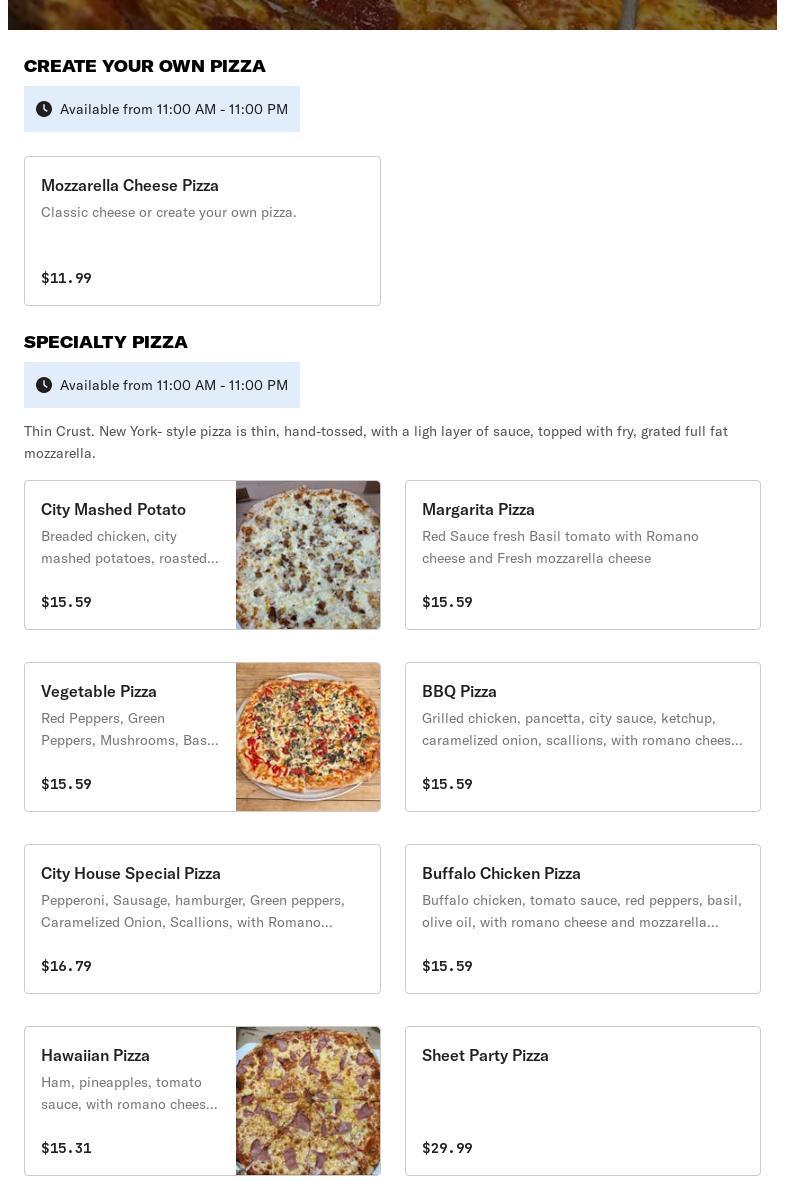Tap the Hawaiian Pizza item

pos(202,1101)
